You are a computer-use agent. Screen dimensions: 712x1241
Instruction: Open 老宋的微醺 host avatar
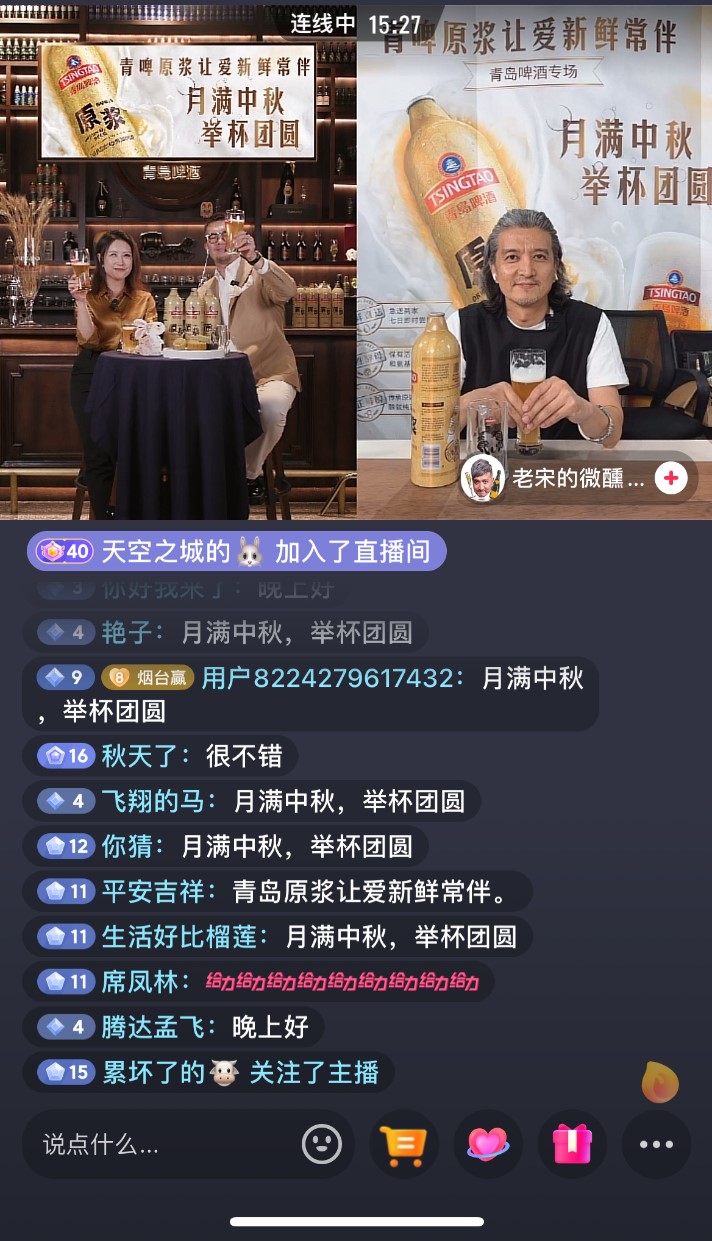pyautogui.click(x=482, y=478)
